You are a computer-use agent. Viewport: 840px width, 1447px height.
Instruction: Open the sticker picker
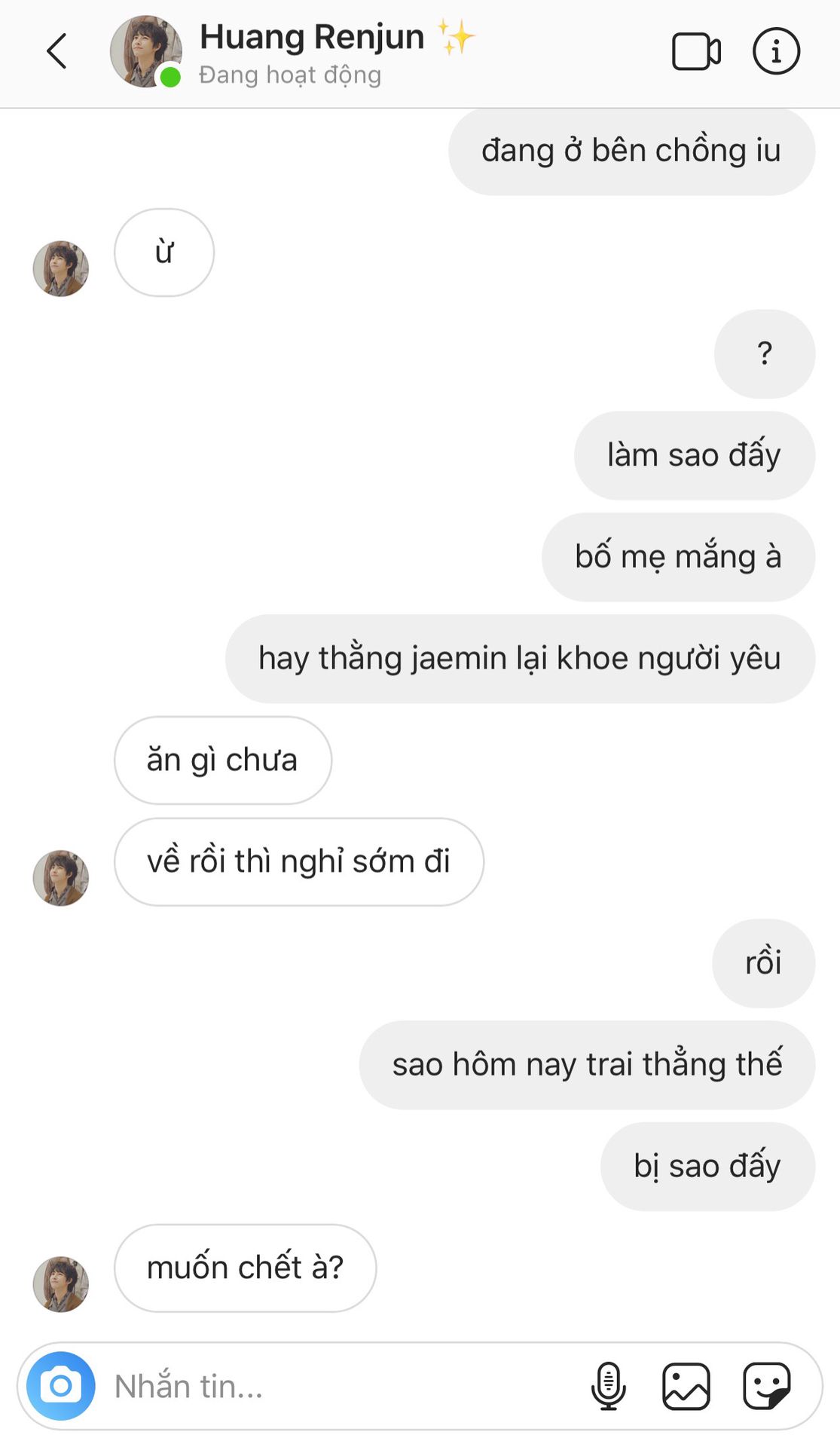766,1385
